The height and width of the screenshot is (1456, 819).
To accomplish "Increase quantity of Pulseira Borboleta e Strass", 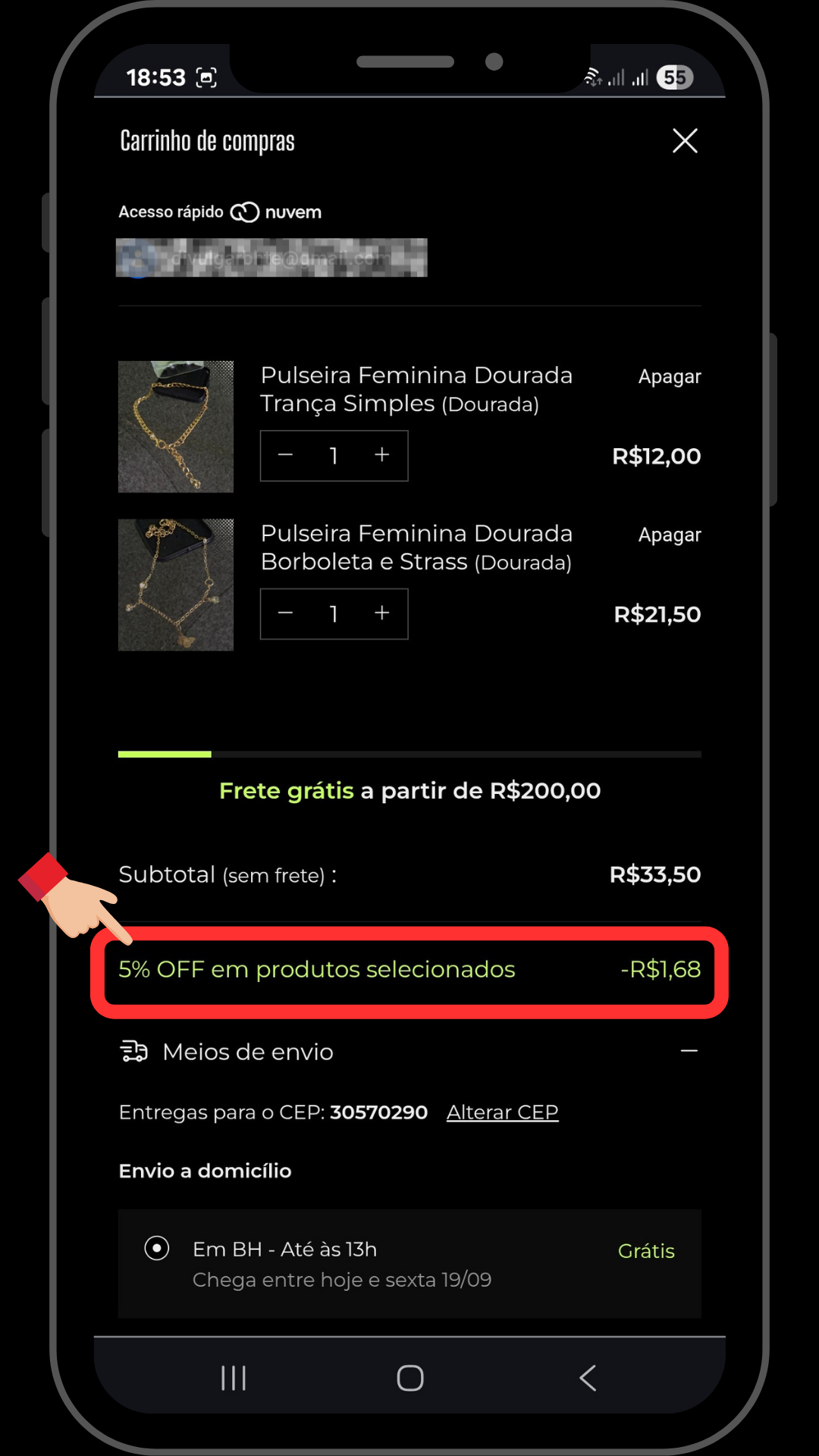I will pos(382,613).
